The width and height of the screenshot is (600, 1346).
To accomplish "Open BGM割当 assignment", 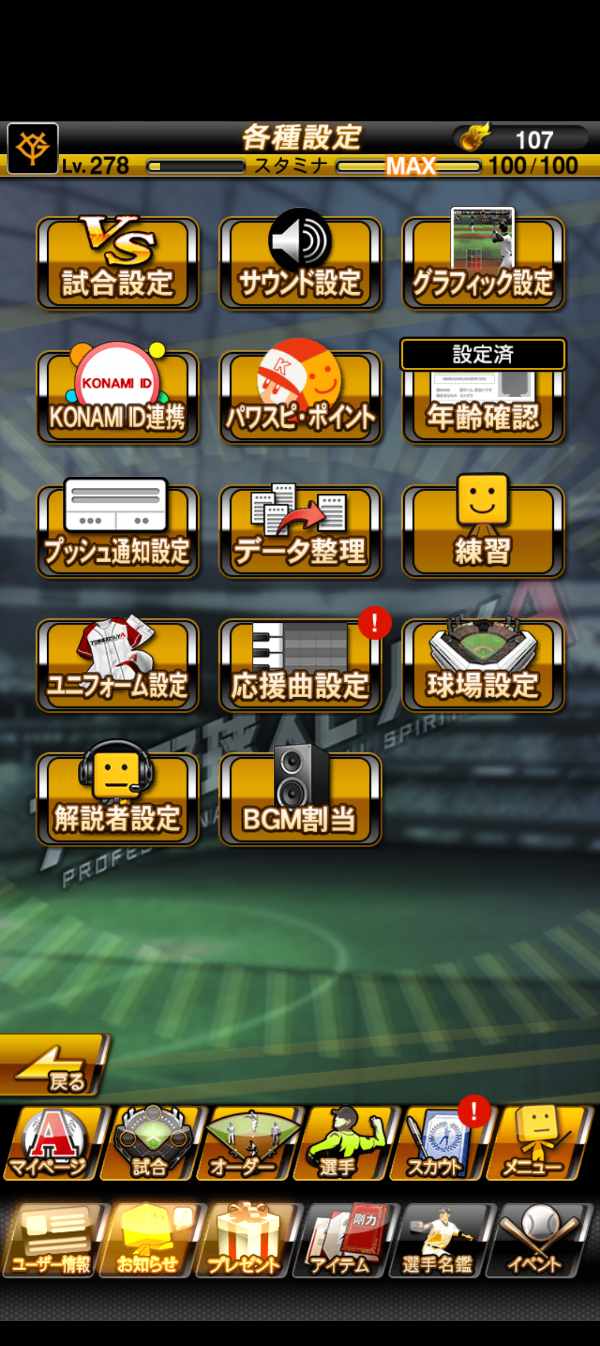I will tap(300, 800).
